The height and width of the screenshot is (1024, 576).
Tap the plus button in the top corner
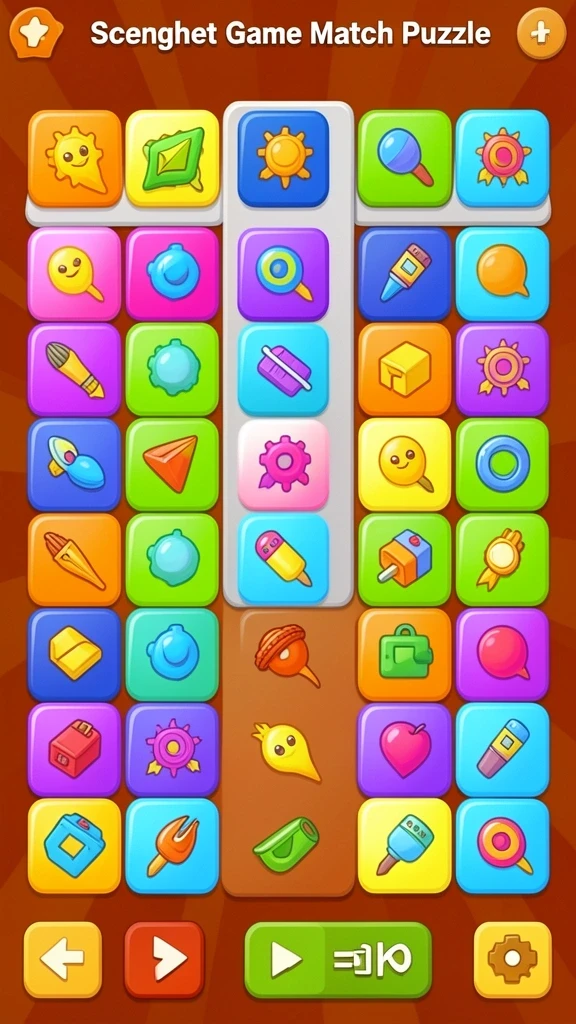tap(541, 33)
